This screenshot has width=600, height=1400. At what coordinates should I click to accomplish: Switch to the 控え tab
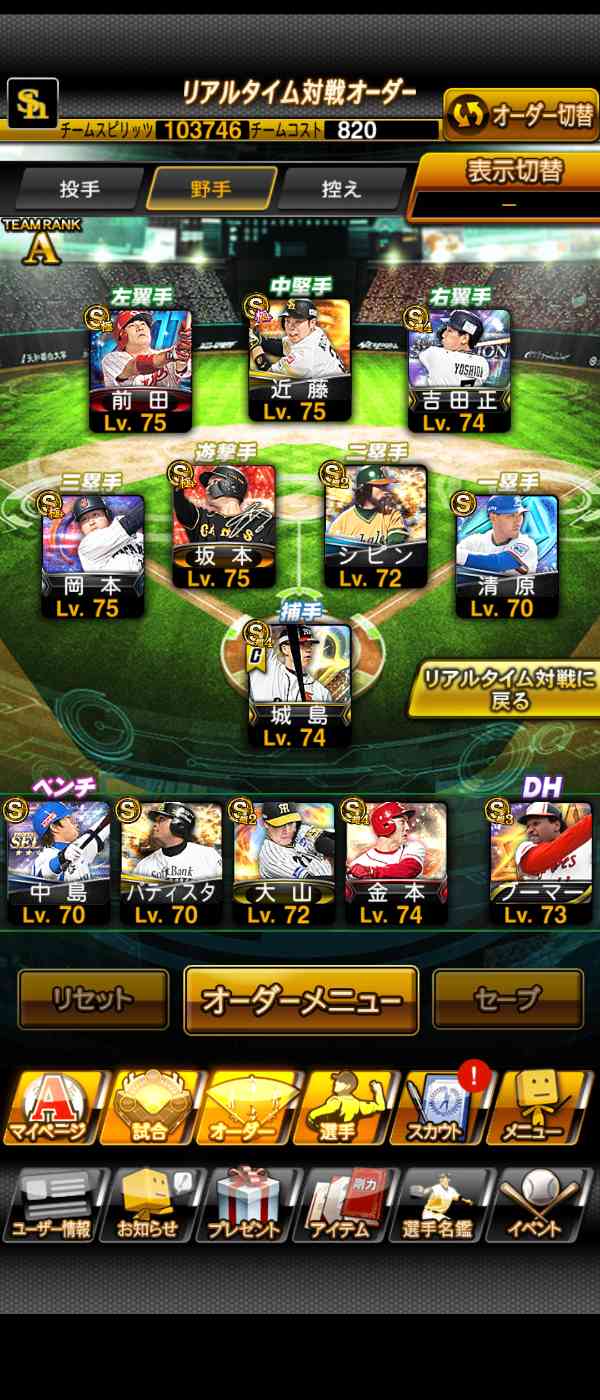tap(341, 188)
